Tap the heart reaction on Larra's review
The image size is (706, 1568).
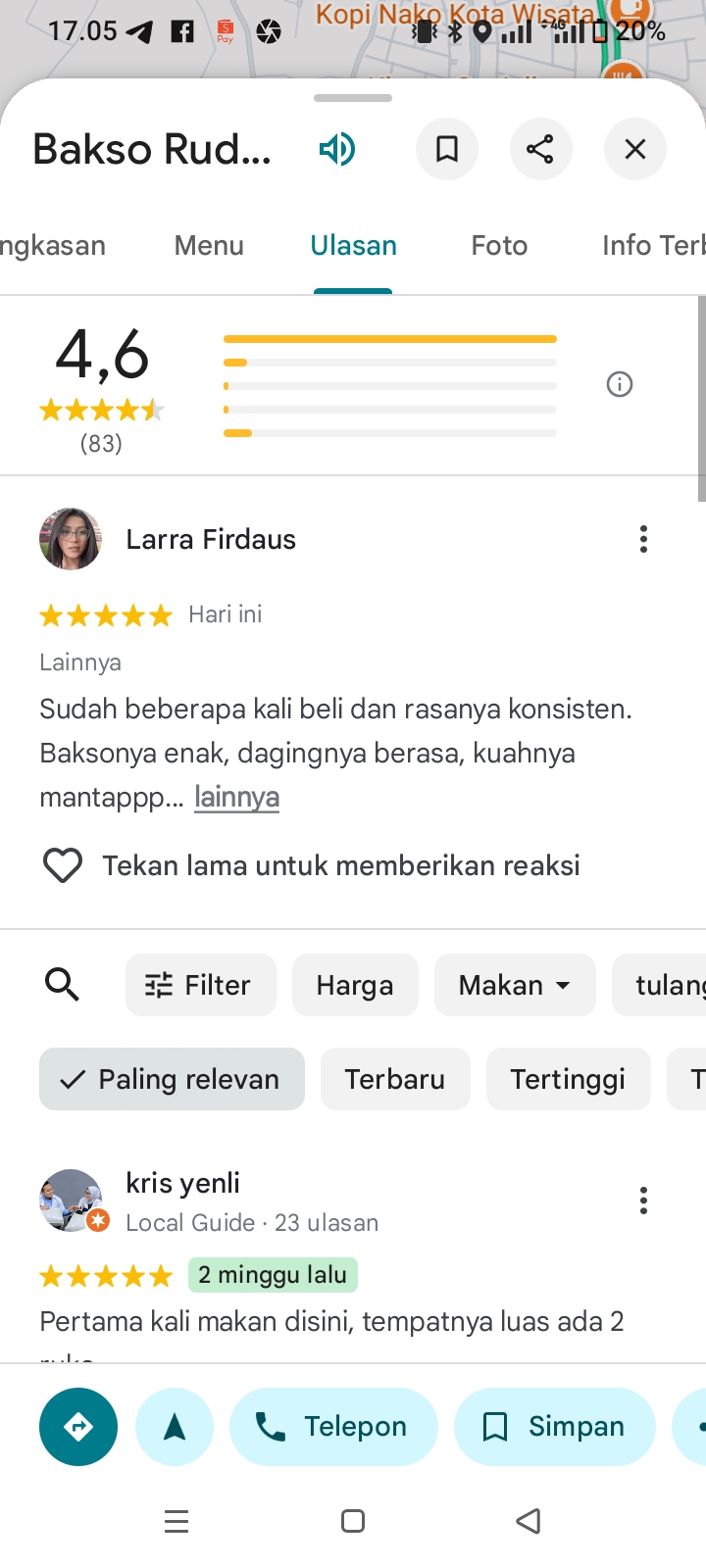coord(63,865)
